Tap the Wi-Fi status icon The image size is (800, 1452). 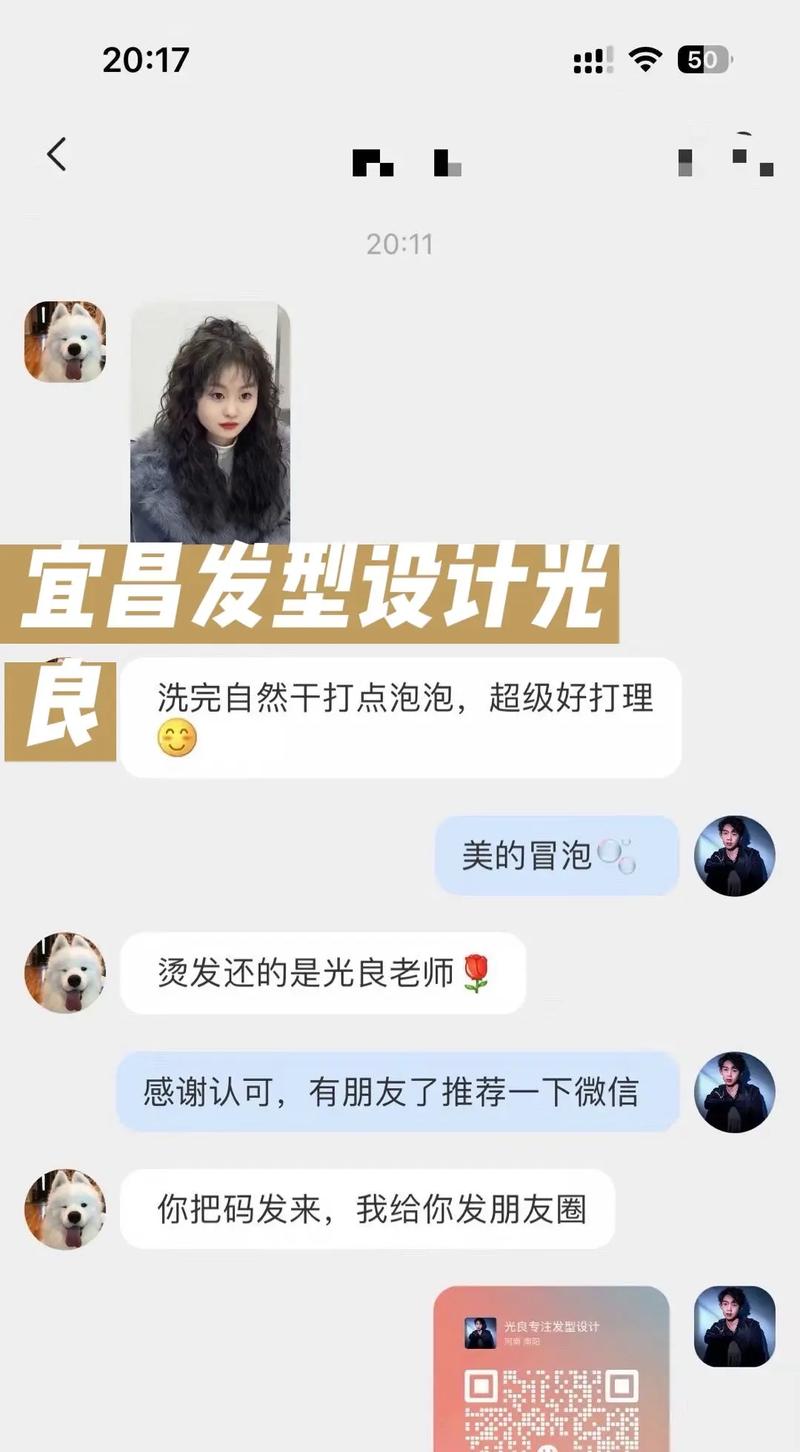point(646,60)
